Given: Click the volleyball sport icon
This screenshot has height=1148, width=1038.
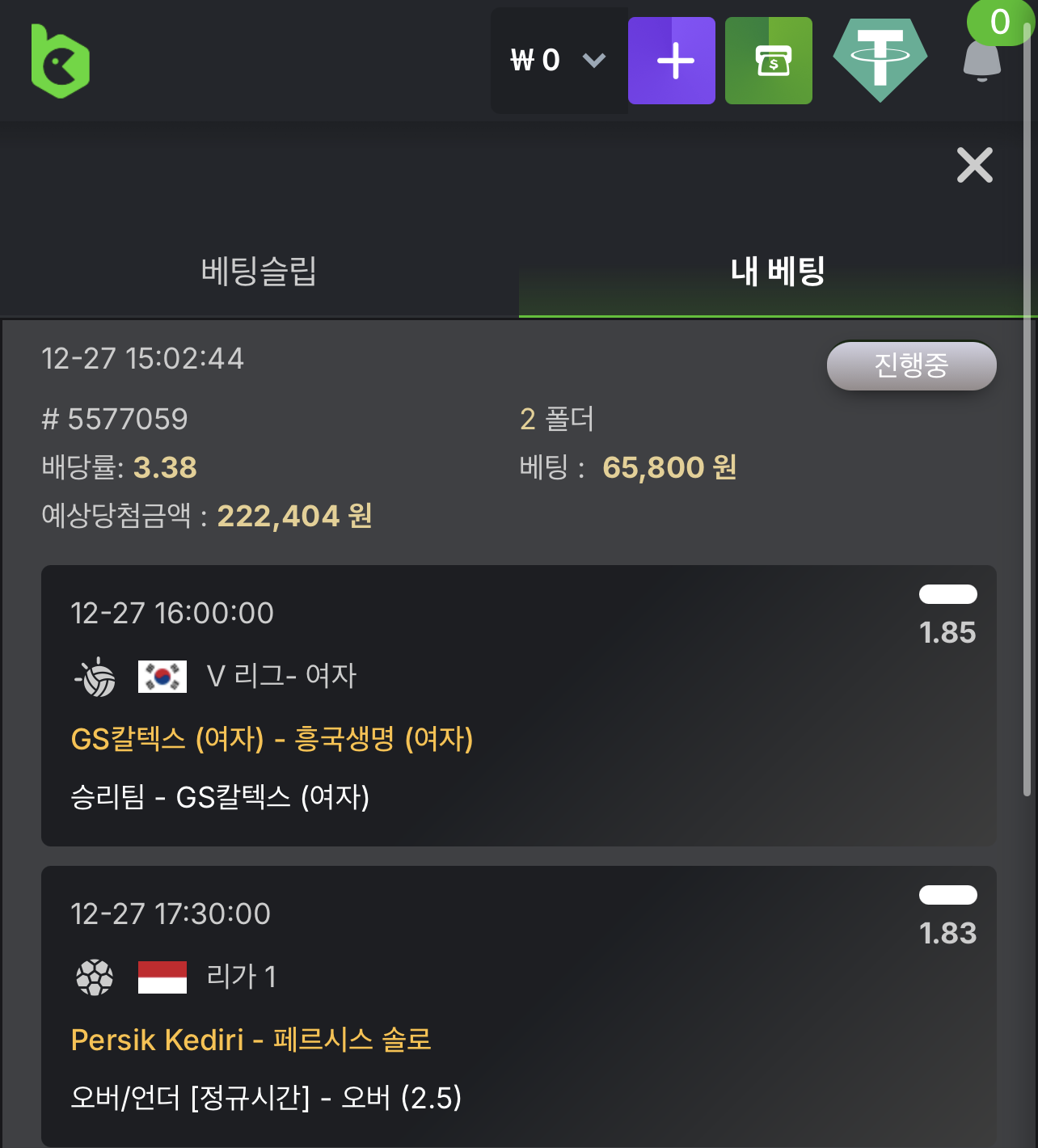Looking at the screenshot, I should pos(95,677).
